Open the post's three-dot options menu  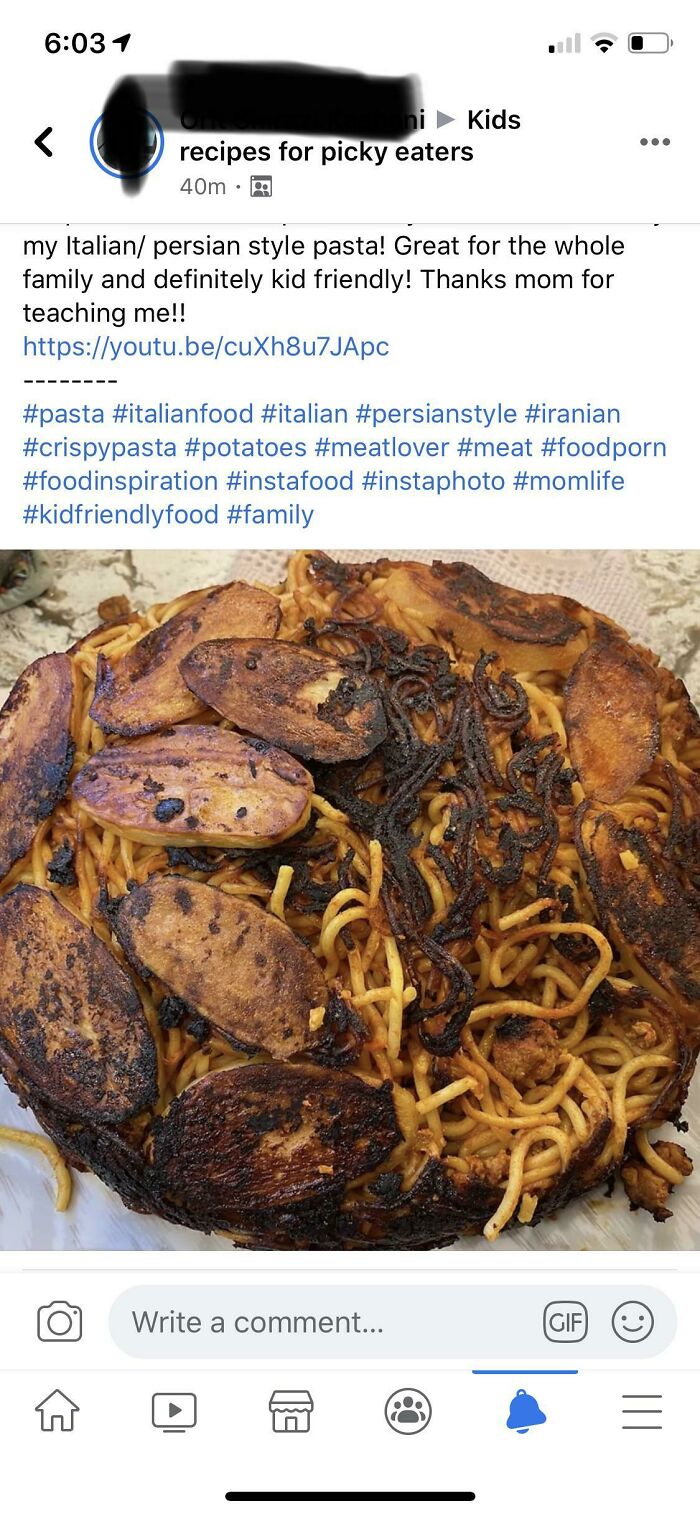654,142
